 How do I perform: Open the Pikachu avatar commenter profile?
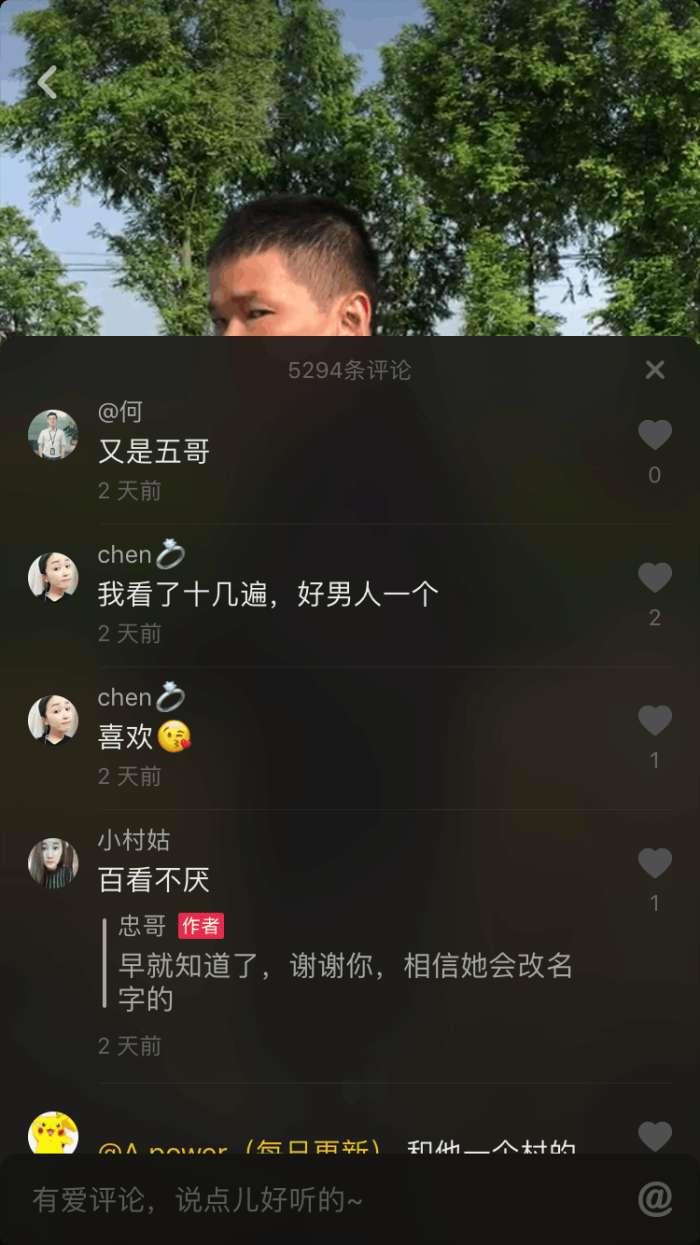53,1133
